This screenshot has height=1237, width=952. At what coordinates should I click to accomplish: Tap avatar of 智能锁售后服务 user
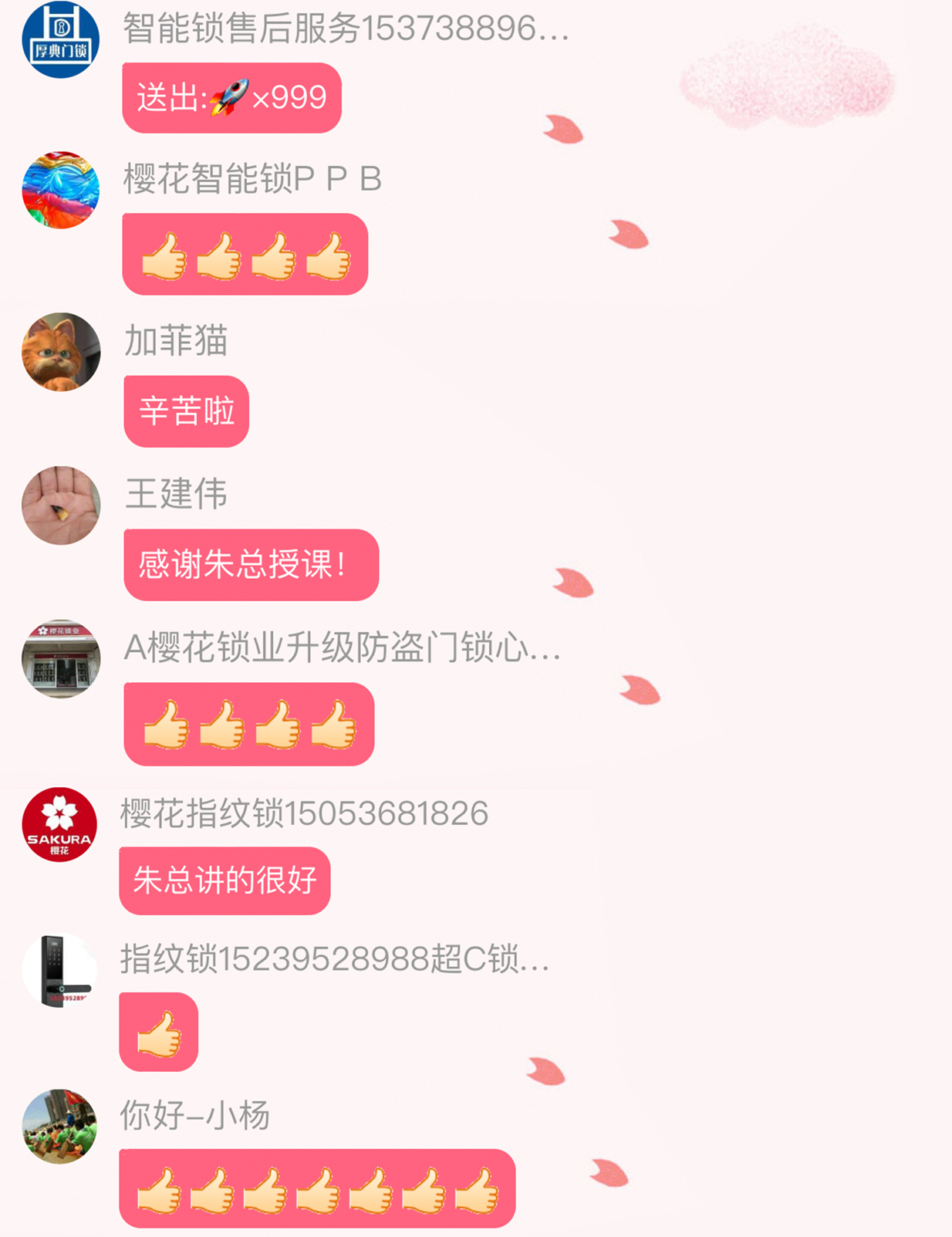(61, 39)
